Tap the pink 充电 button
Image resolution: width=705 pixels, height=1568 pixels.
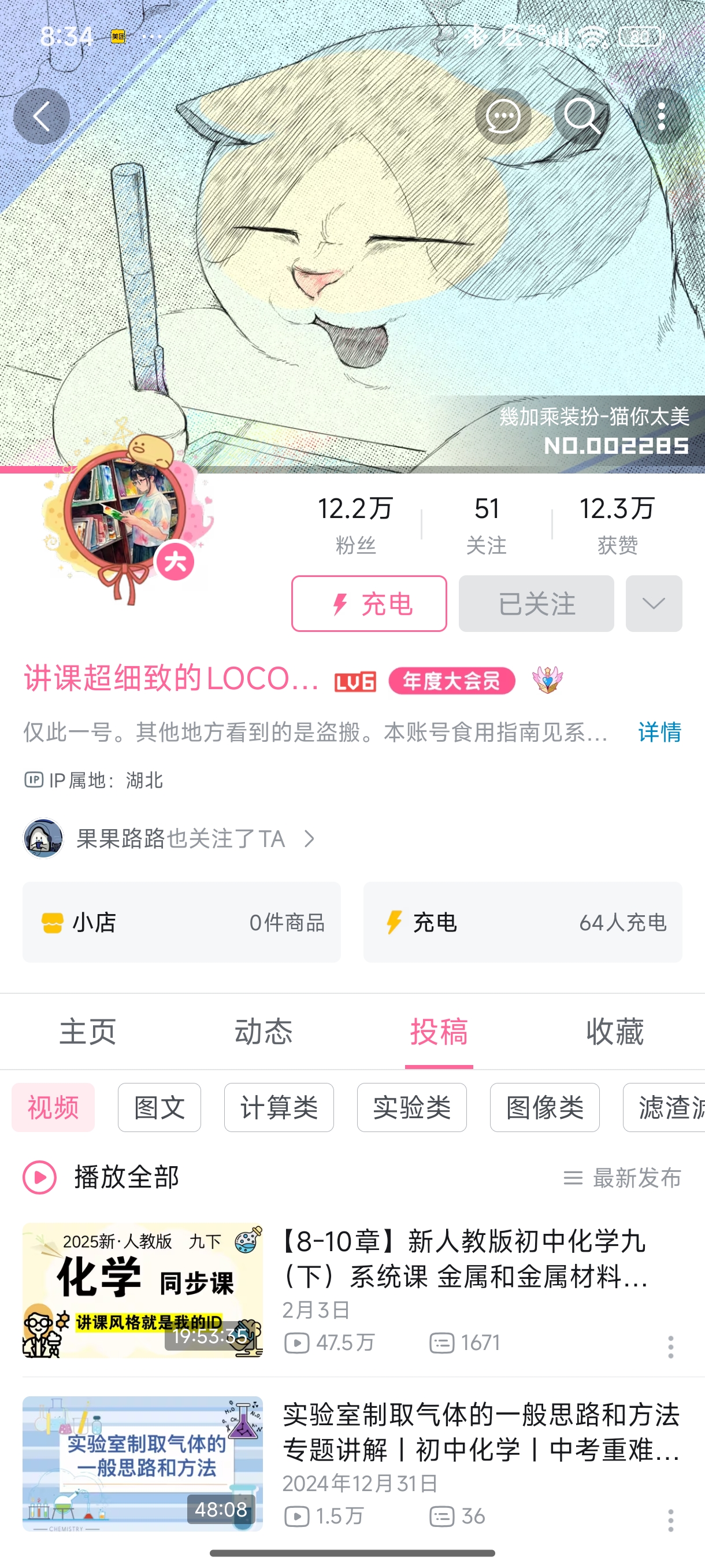pyautogui.click(x=369, y=603)
